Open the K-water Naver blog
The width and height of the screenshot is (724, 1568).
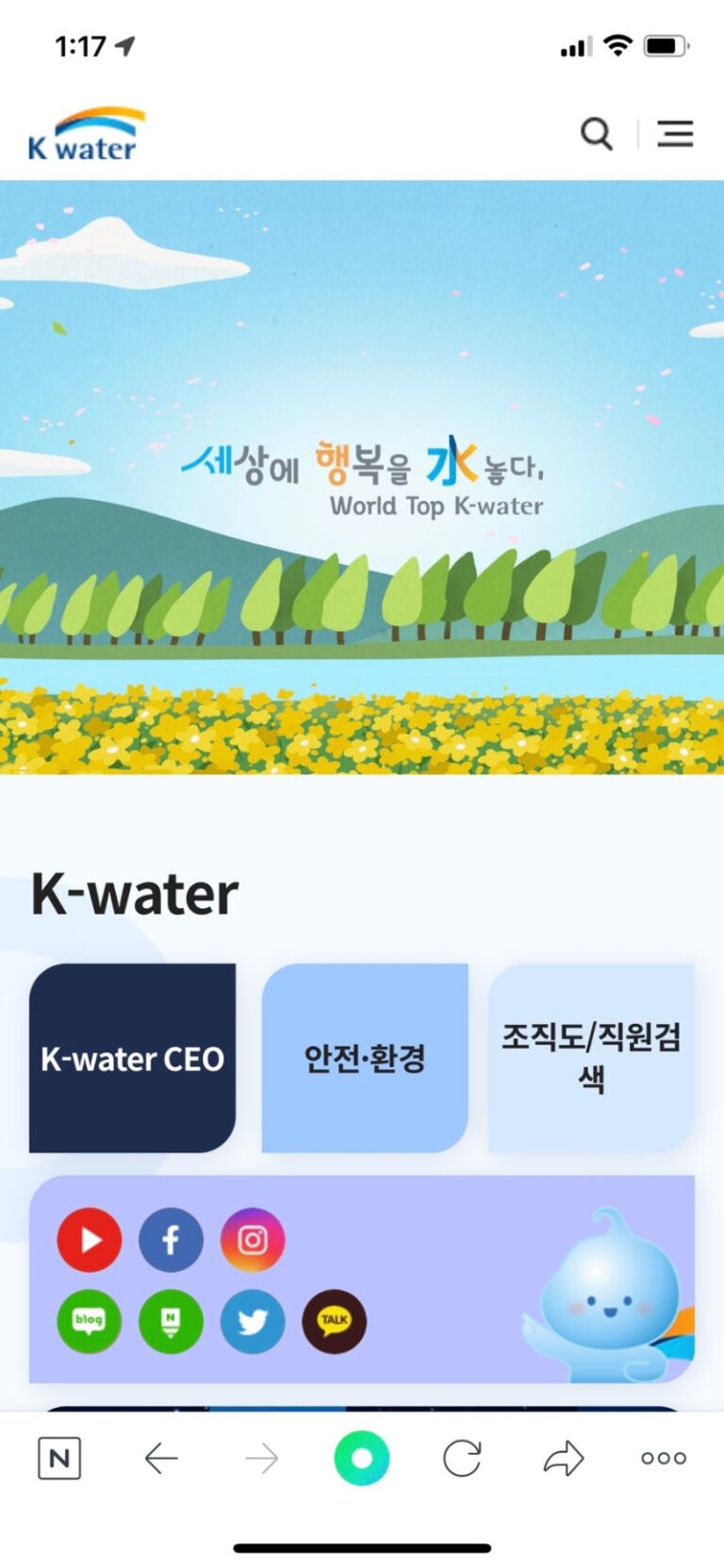click(x=90, y=1321)
